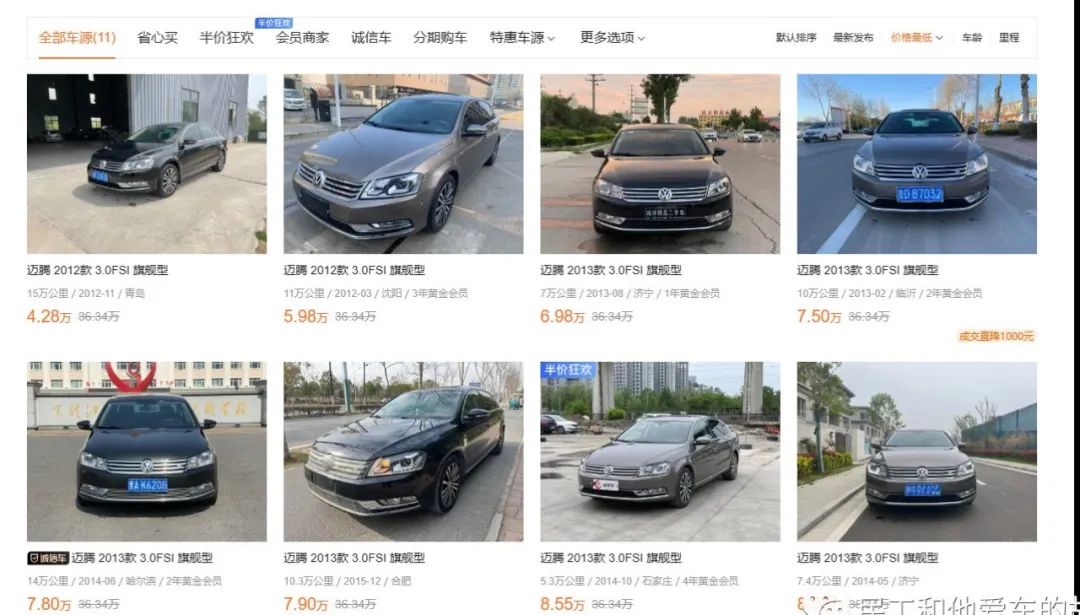The height and width of the screenshot is (615, 1080).
Task: Show 诚信车 listings
Action: [371, 38]
